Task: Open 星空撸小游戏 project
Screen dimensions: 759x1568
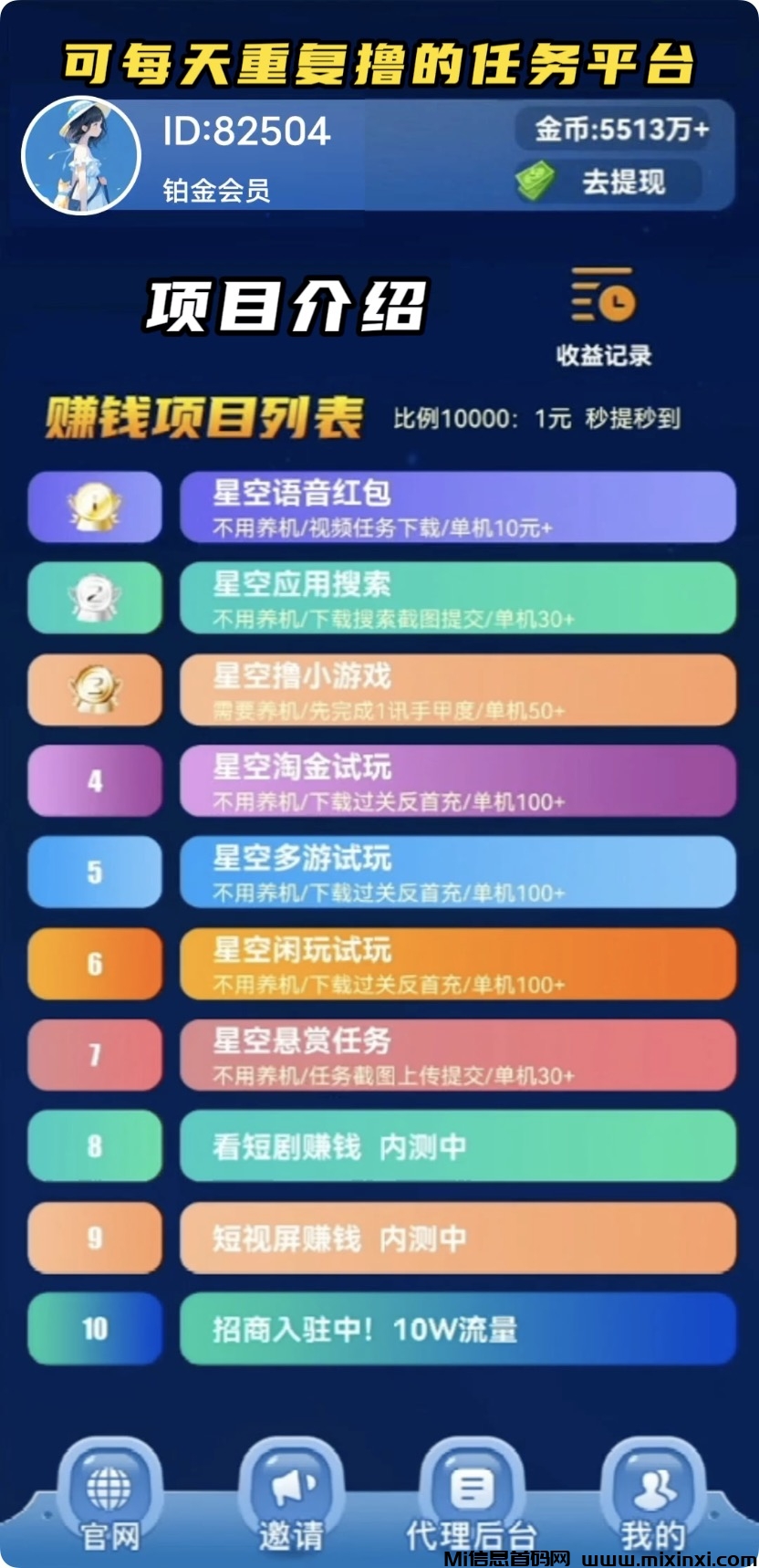Action: pos(457,690)
